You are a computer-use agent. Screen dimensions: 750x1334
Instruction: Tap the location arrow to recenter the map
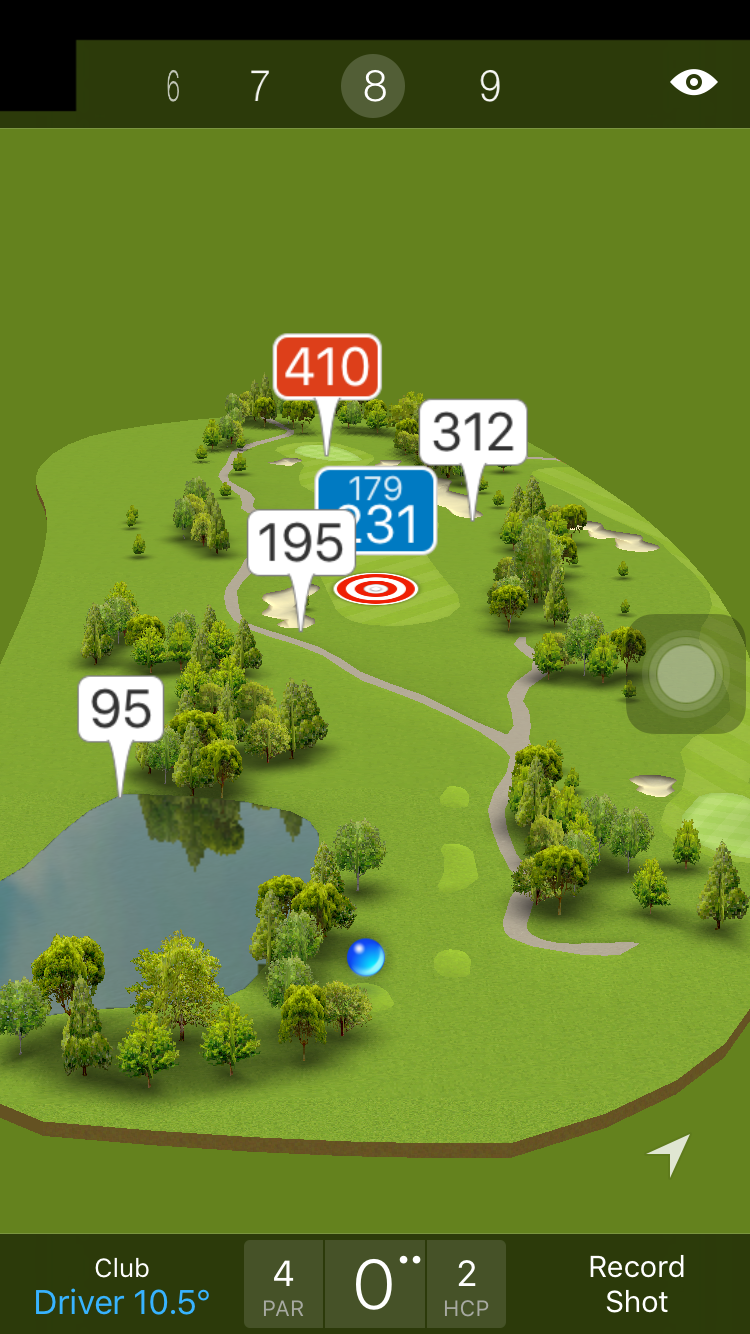click(x=669, y=1154)
